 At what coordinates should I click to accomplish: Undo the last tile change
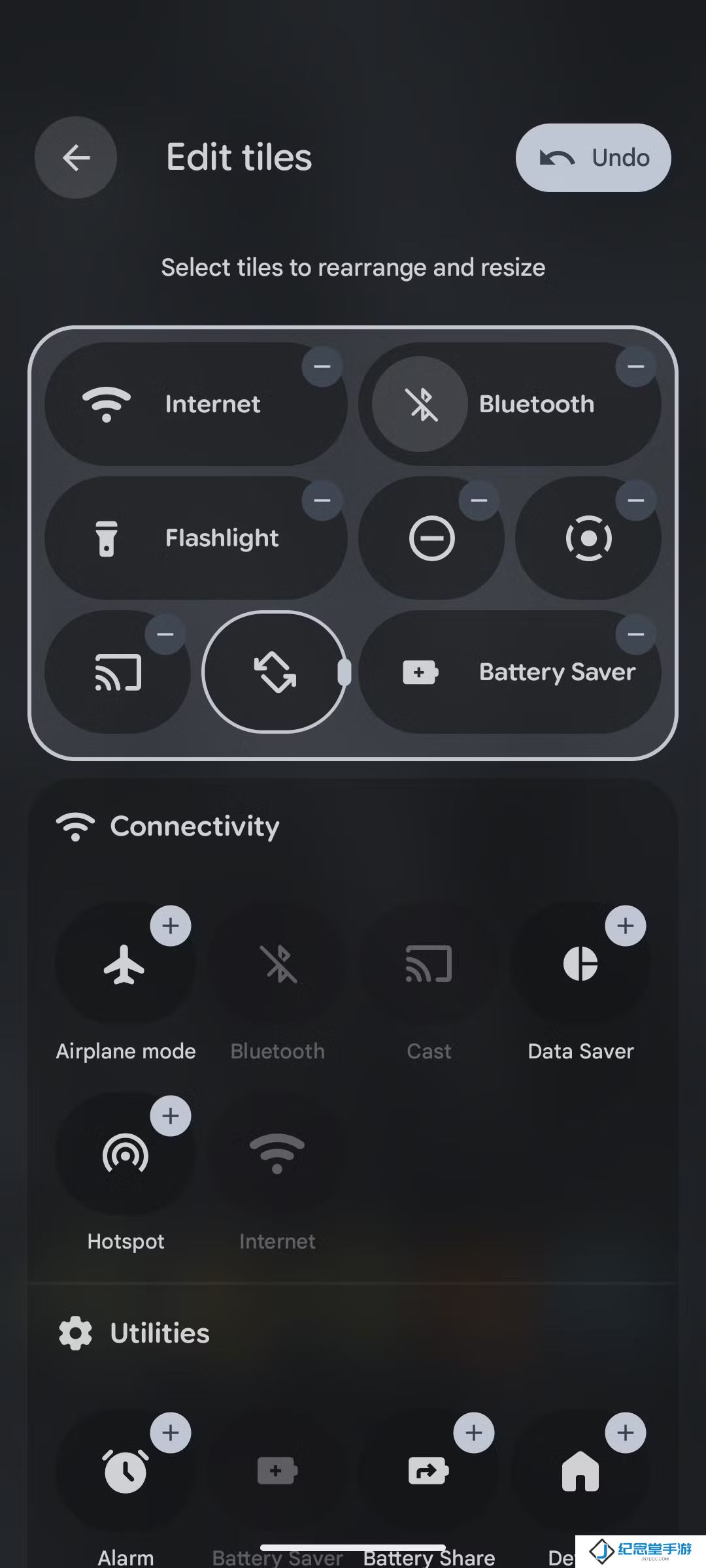click(593, 157)
